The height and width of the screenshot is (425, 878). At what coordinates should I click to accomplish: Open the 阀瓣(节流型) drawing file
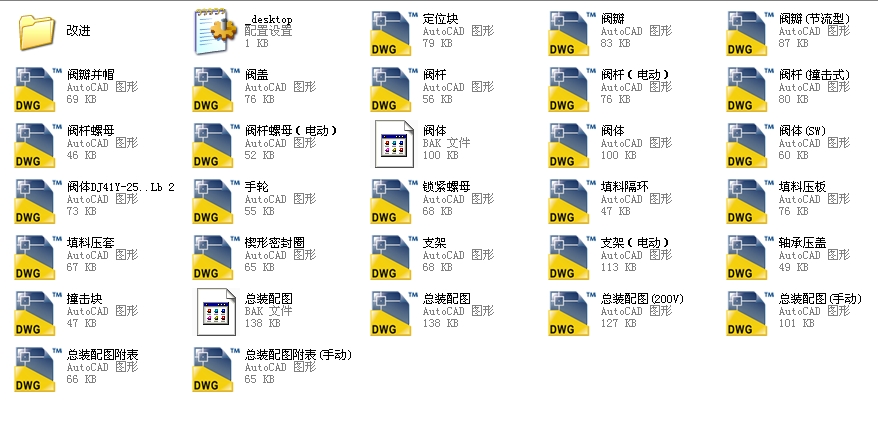[749, 32]
